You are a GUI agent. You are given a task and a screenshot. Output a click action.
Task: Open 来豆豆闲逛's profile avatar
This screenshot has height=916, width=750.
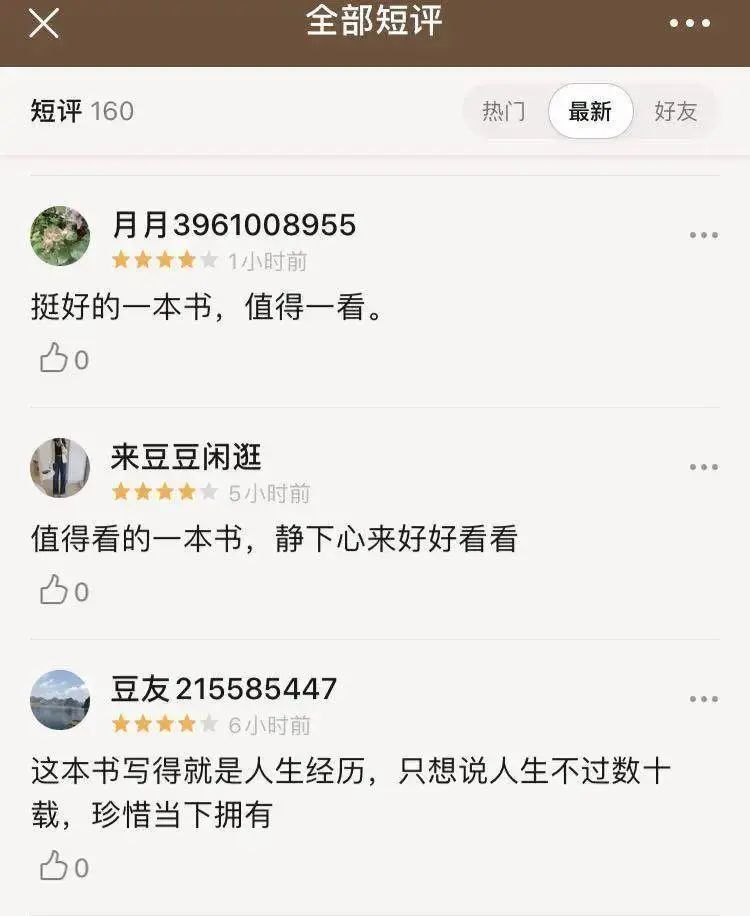[60, 468]
